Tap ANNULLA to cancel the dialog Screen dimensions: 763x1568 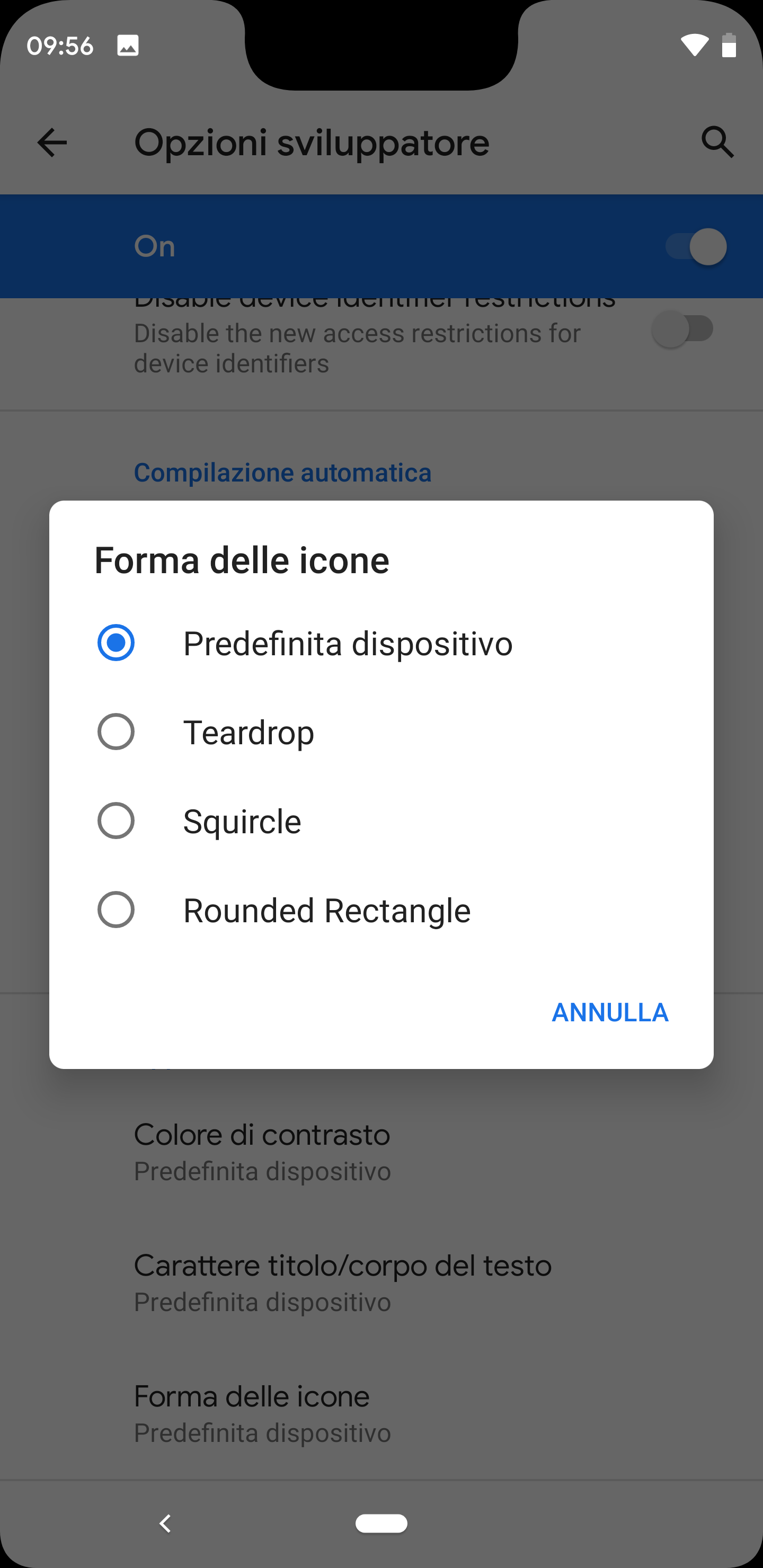point(609,1012)
